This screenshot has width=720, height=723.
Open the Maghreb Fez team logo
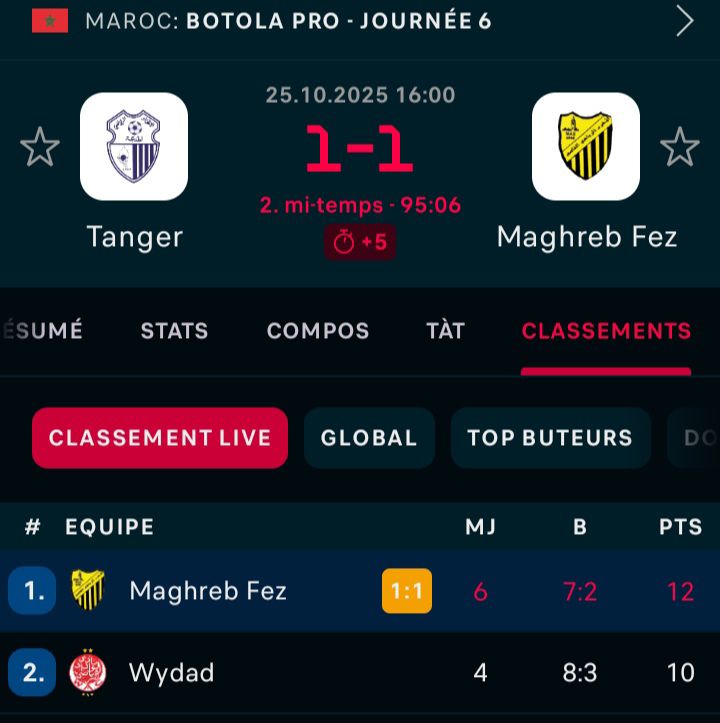tap(586, 147)
